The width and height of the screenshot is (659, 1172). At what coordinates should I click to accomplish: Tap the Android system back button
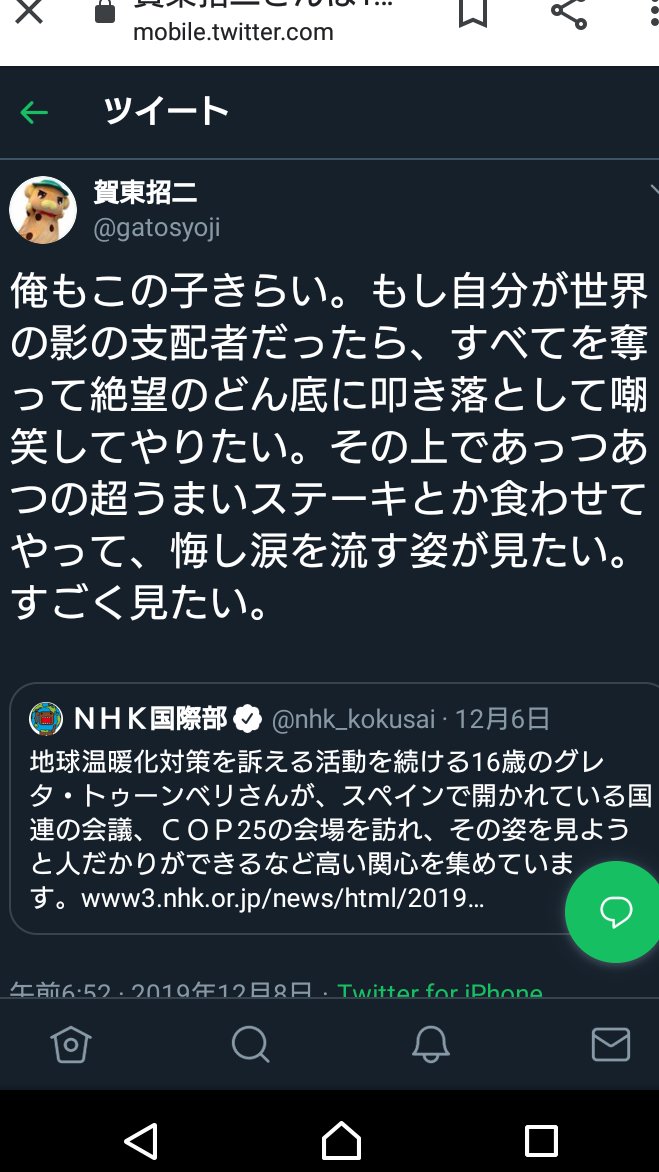click(x=141, y=1140)
